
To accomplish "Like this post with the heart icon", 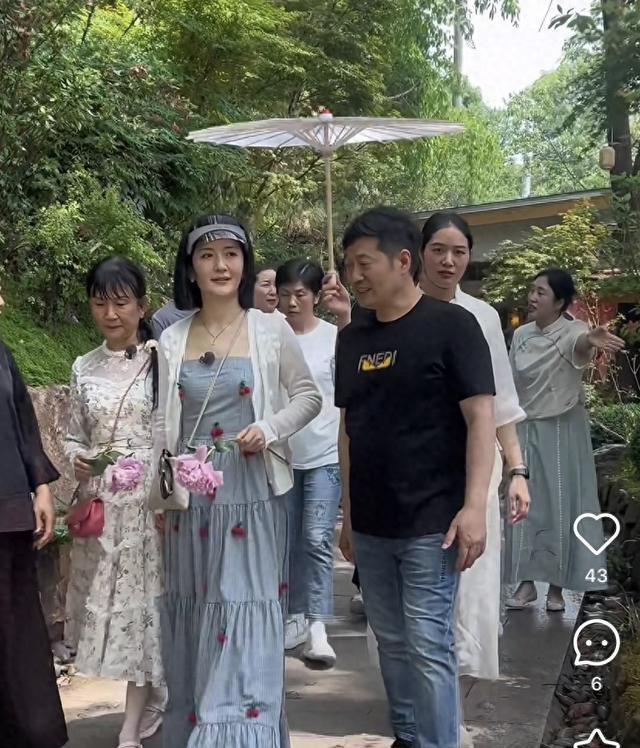I will pyautogui.click(x=596, y=533).
